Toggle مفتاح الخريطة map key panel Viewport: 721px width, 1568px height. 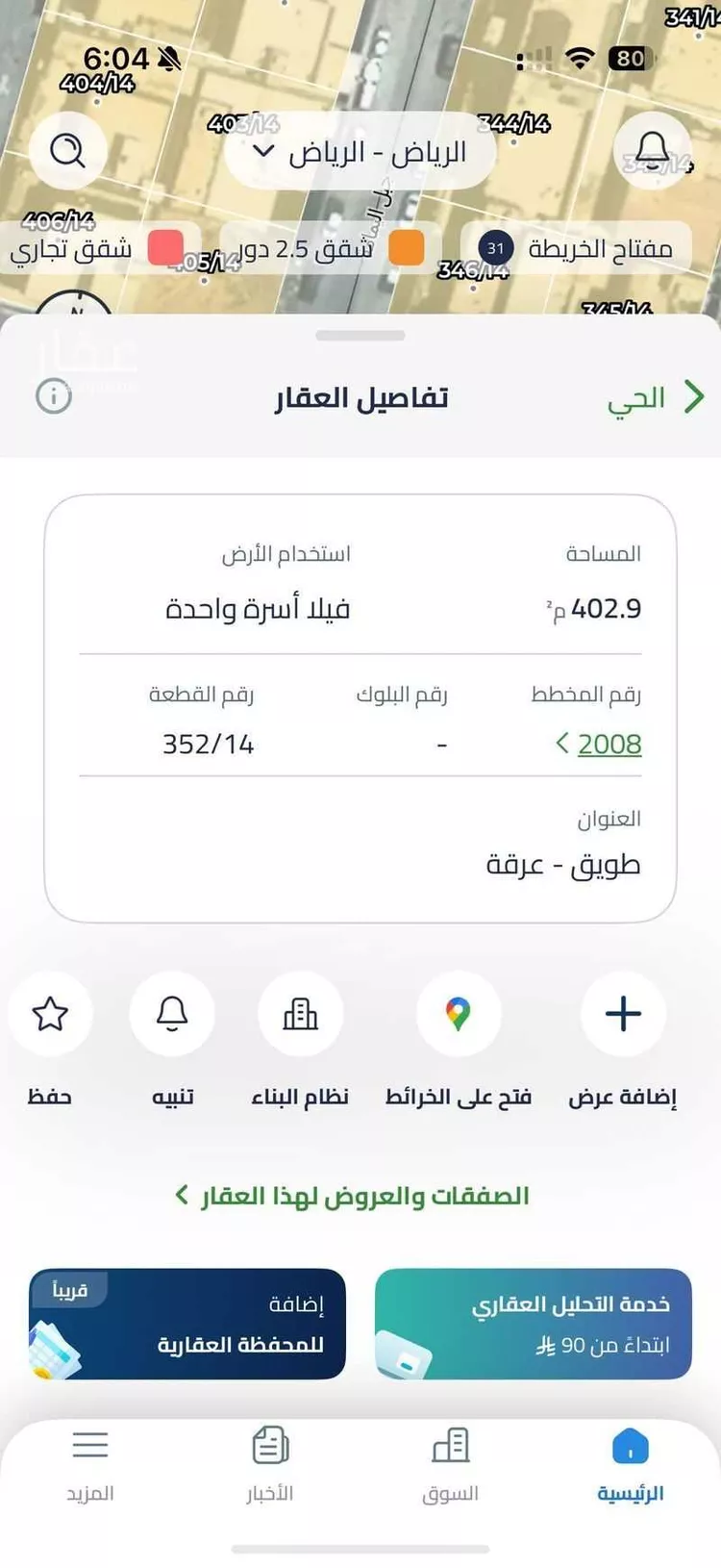pyautogui.click(x=575, y=247)
